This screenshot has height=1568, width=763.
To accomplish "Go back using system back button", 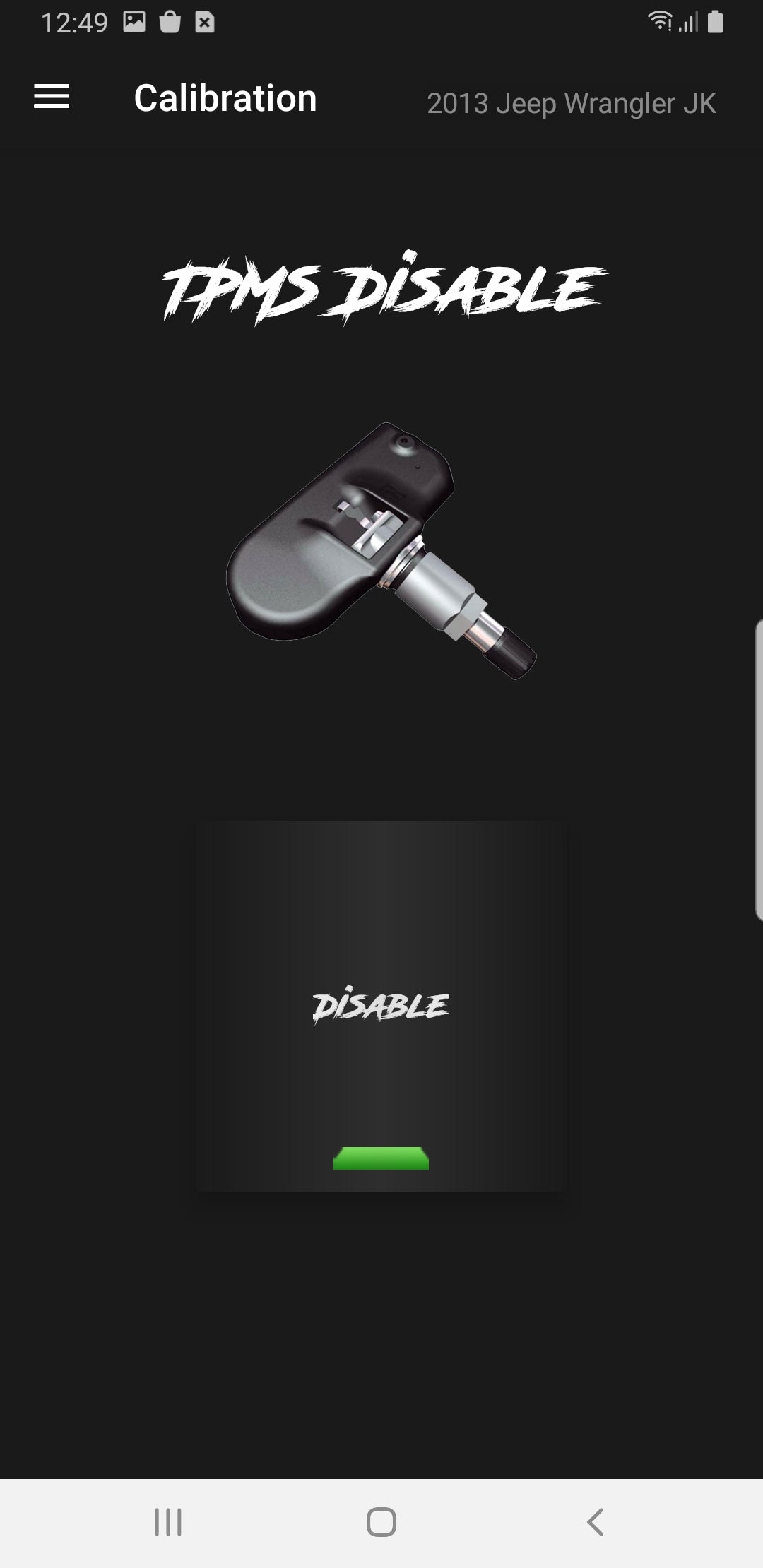I will pyautogui.click(x=595, y=1521).
